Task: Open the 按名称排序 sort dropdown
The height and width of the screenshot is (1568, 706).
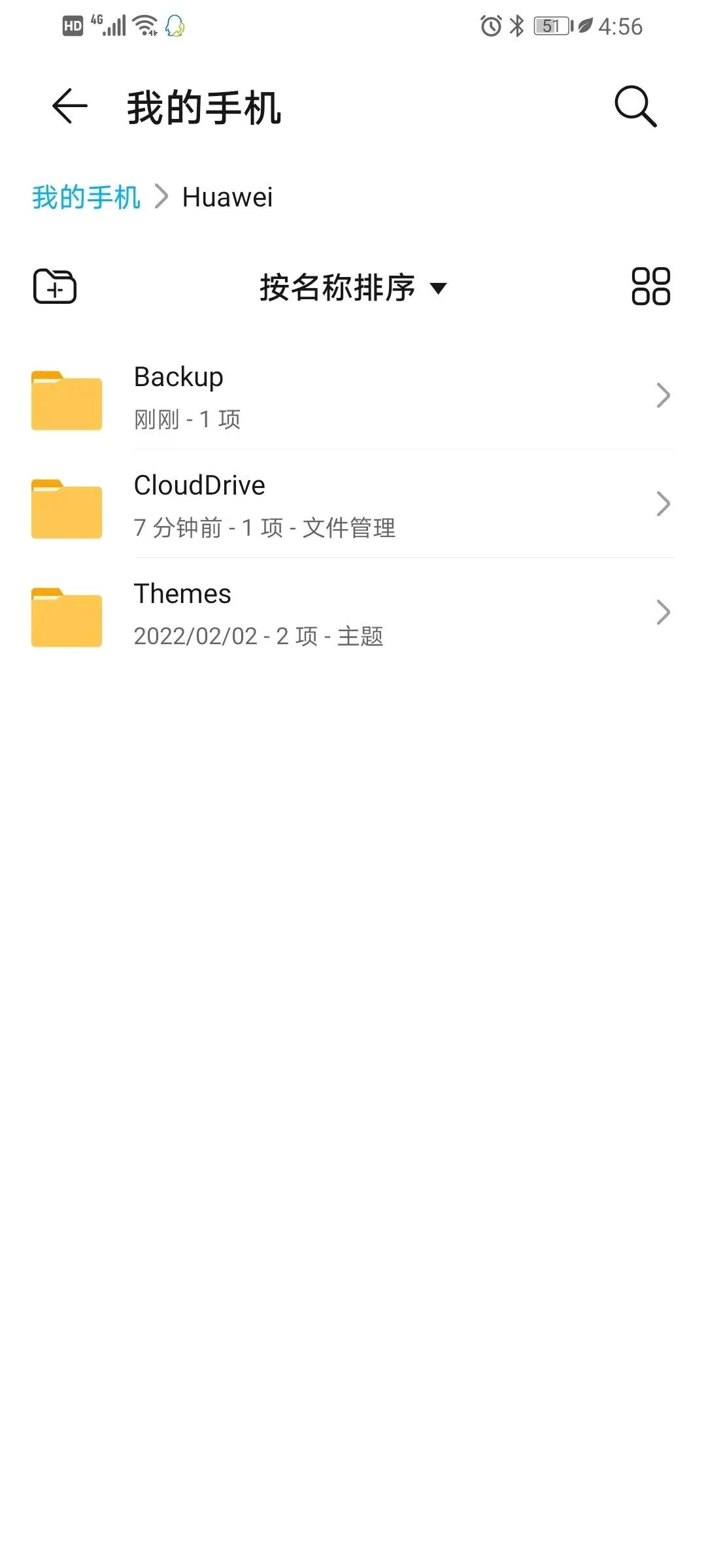Action: pos(353,287)
